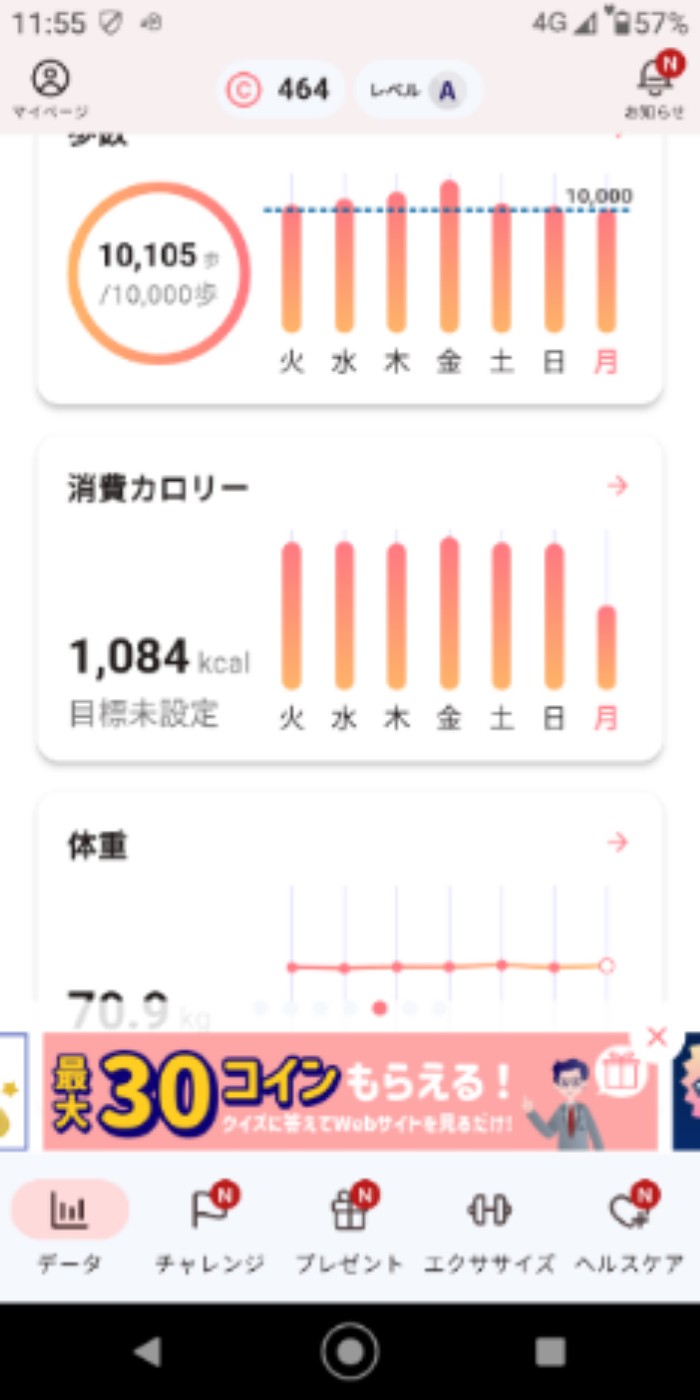This screenshot has height=1400, width=700.
Task: Open My Page (マイページ) profile
Action: [50, 88]
